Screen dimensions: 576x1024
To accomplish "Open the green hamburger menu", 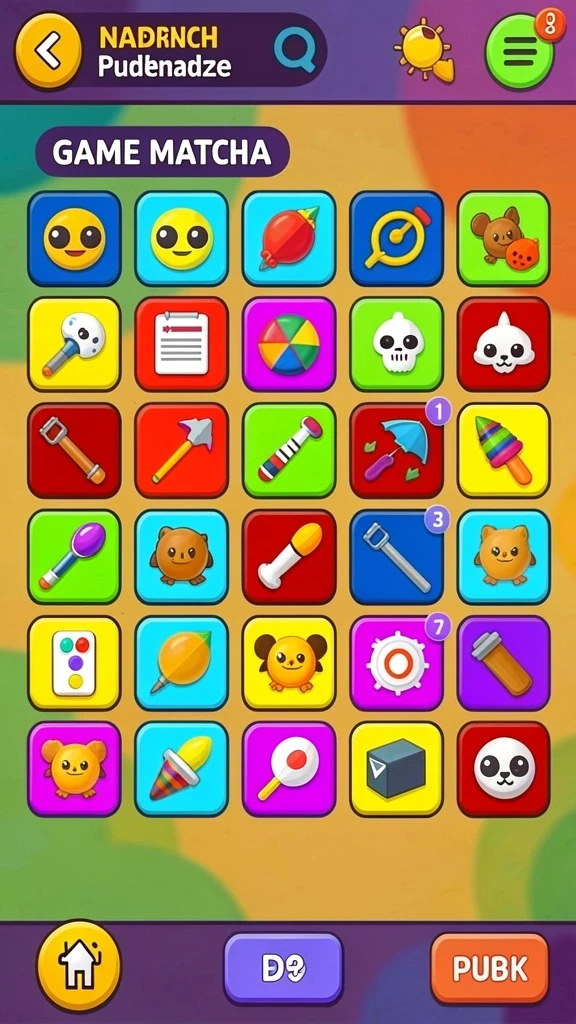I will [x=520, y=52].
